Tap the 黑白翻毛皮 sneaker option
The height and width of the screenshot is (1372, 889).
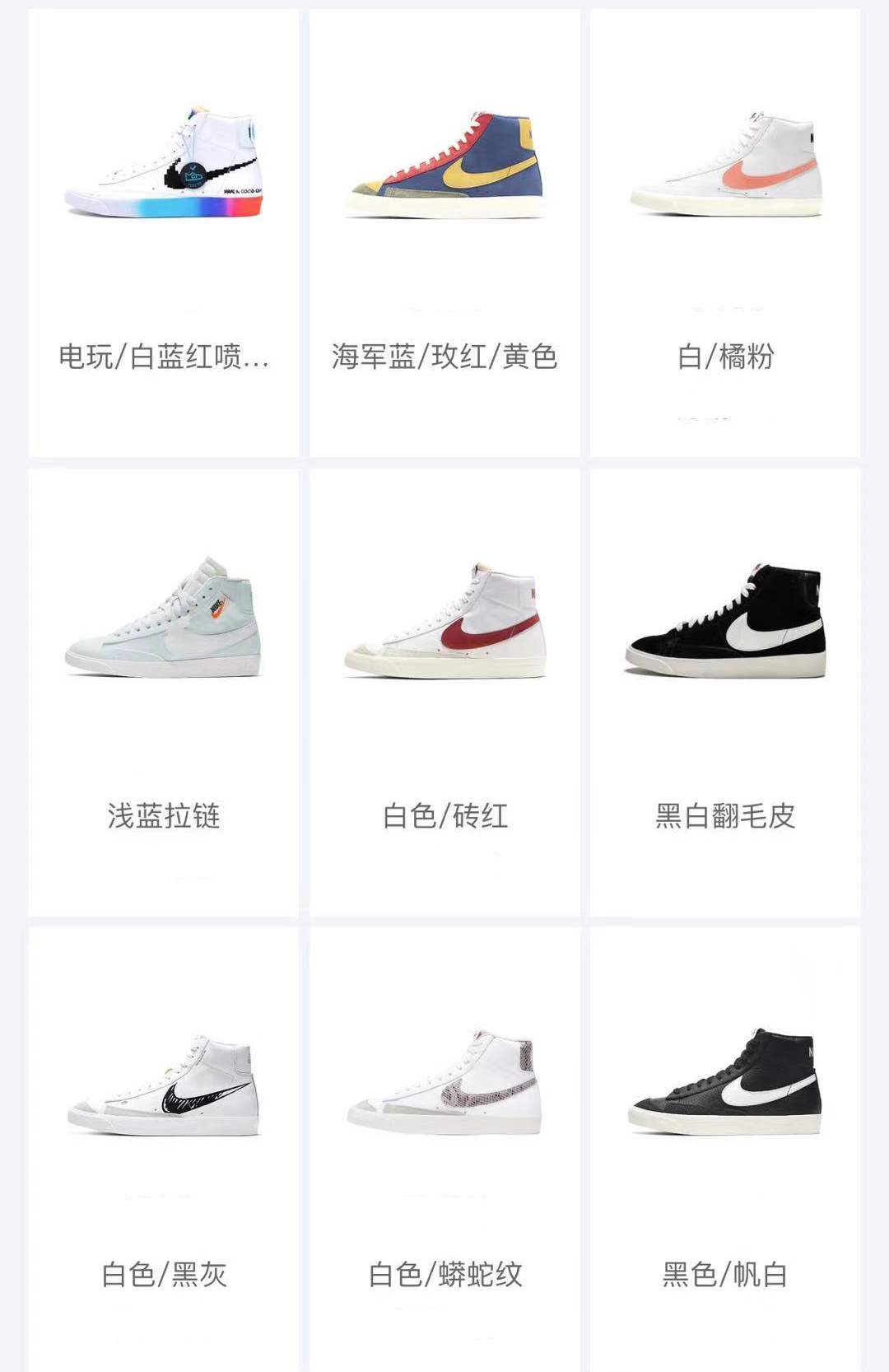pyautogui.click(x=725, y=692)
